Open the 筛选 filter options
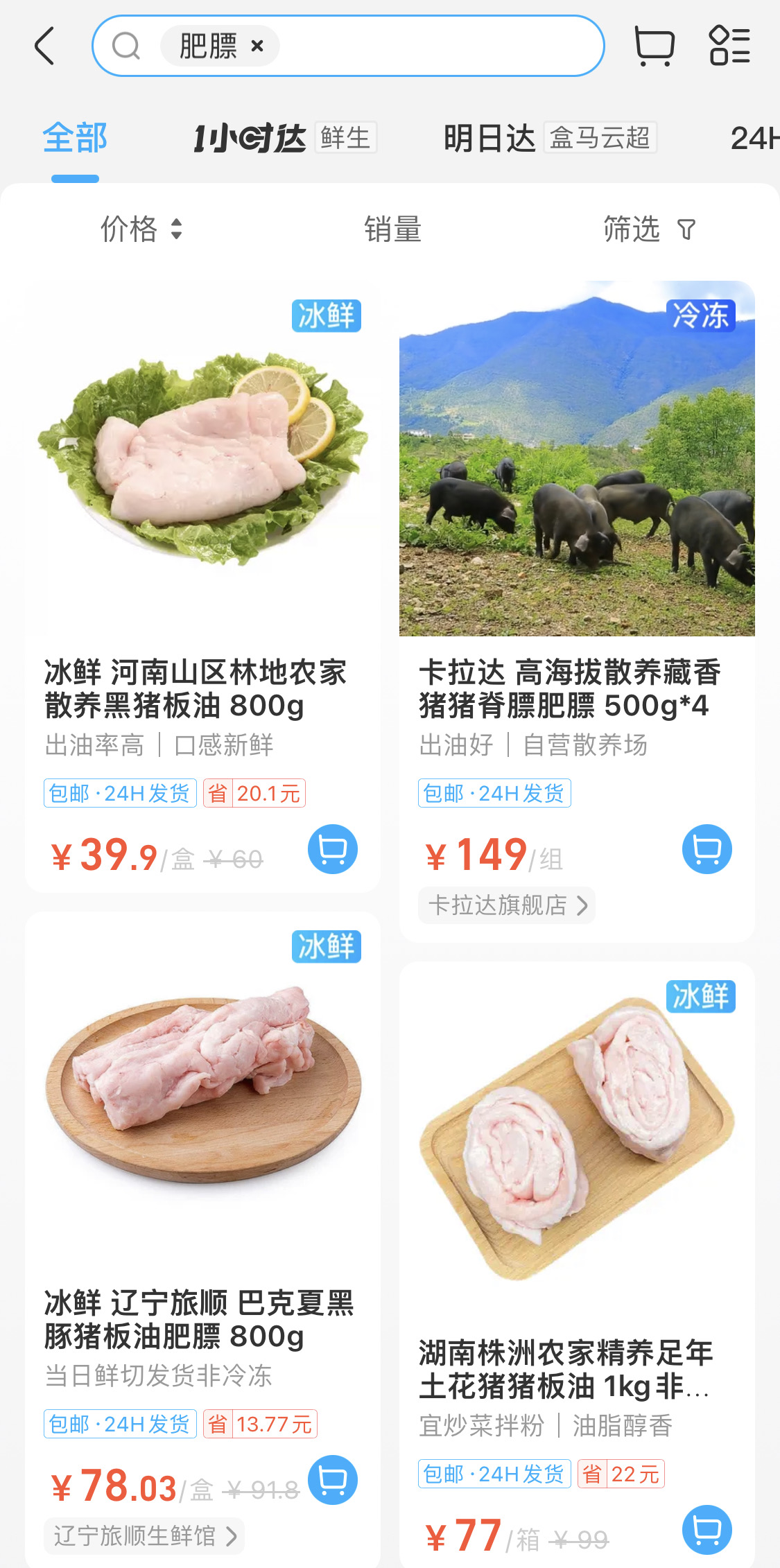This screenshot has width=780, height=1568. 648,229
